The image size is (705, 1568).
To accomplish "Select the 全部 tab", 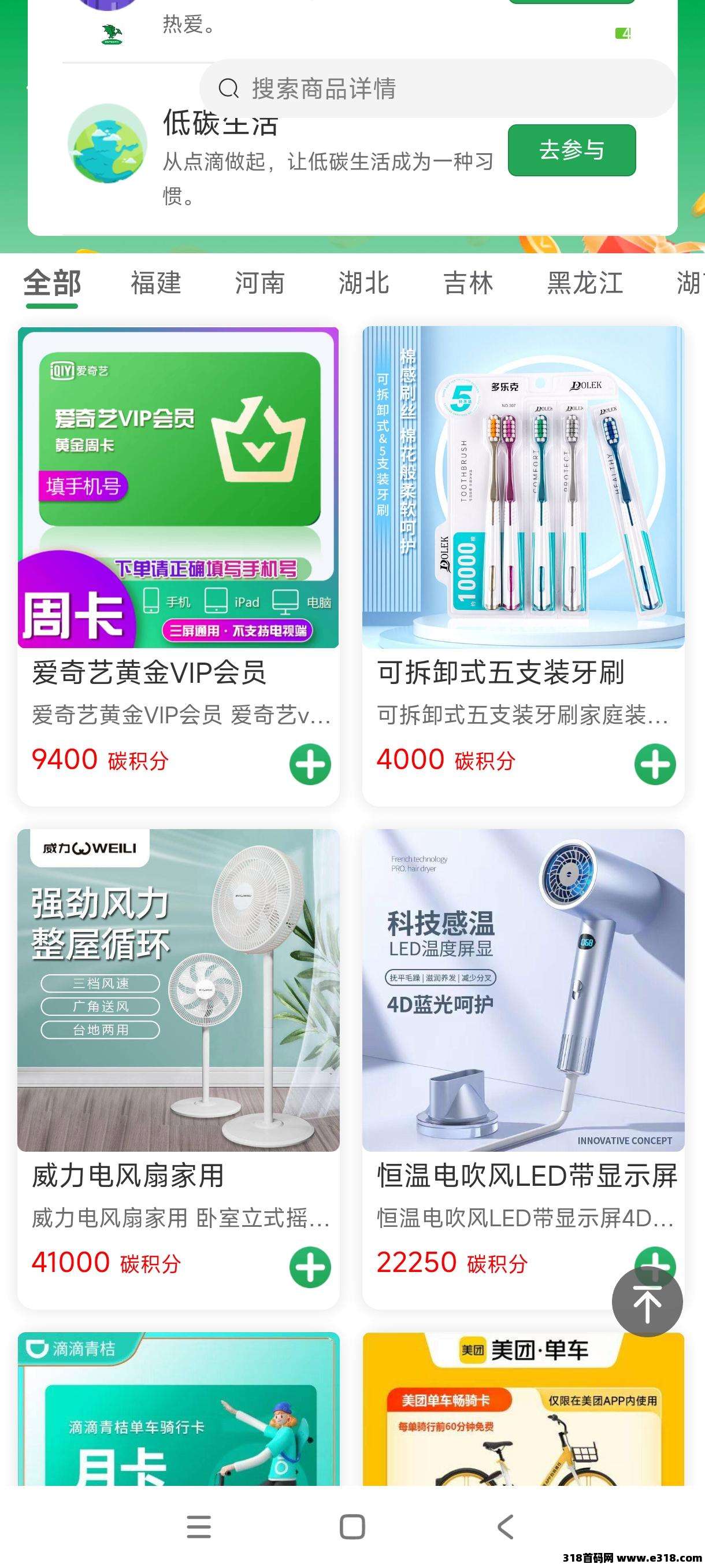I will click(x=53, y=284).
